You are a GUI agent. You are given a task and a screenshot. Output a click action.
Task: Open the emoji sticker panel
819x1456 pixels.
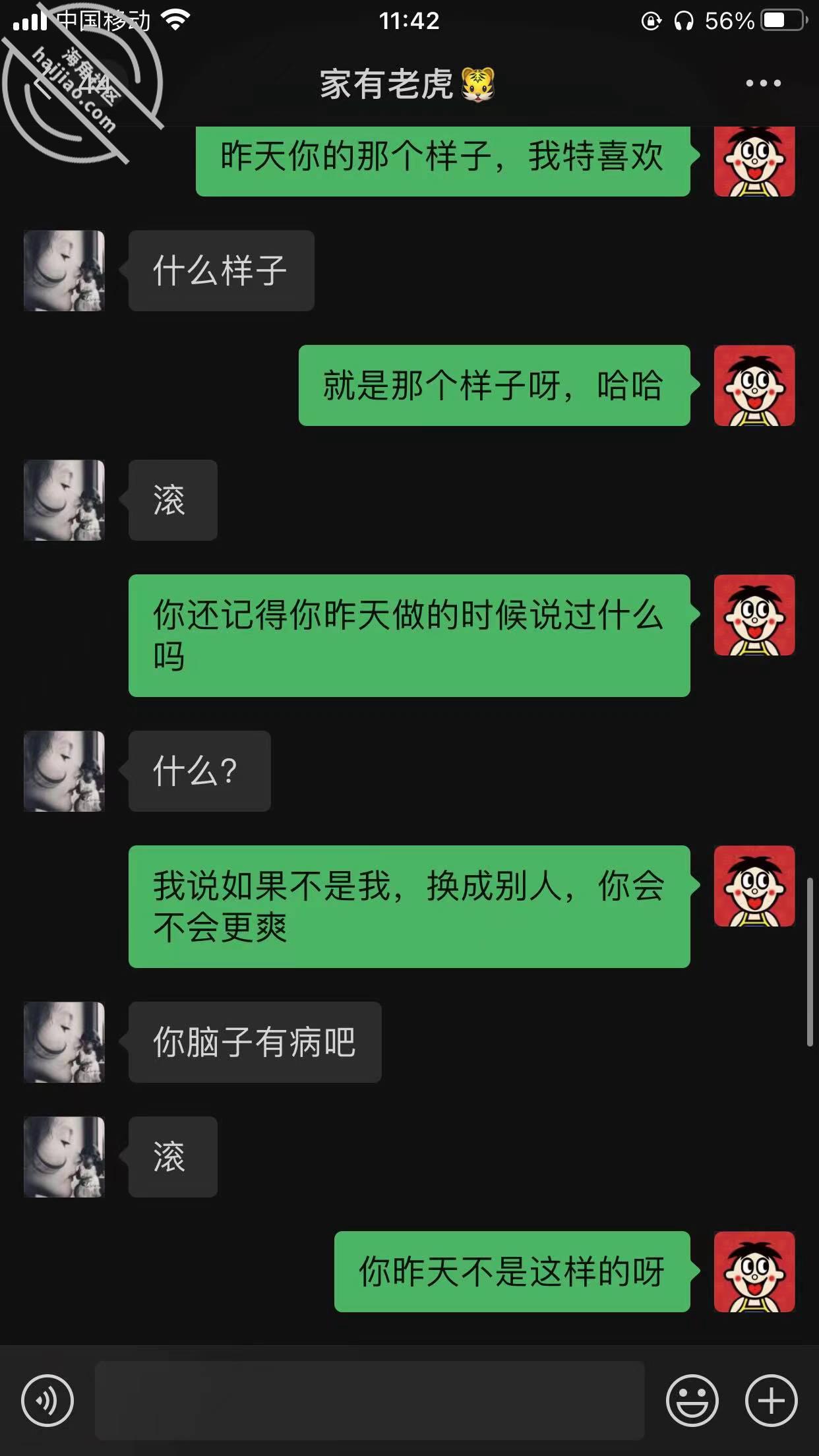(x=692, y=1400)
